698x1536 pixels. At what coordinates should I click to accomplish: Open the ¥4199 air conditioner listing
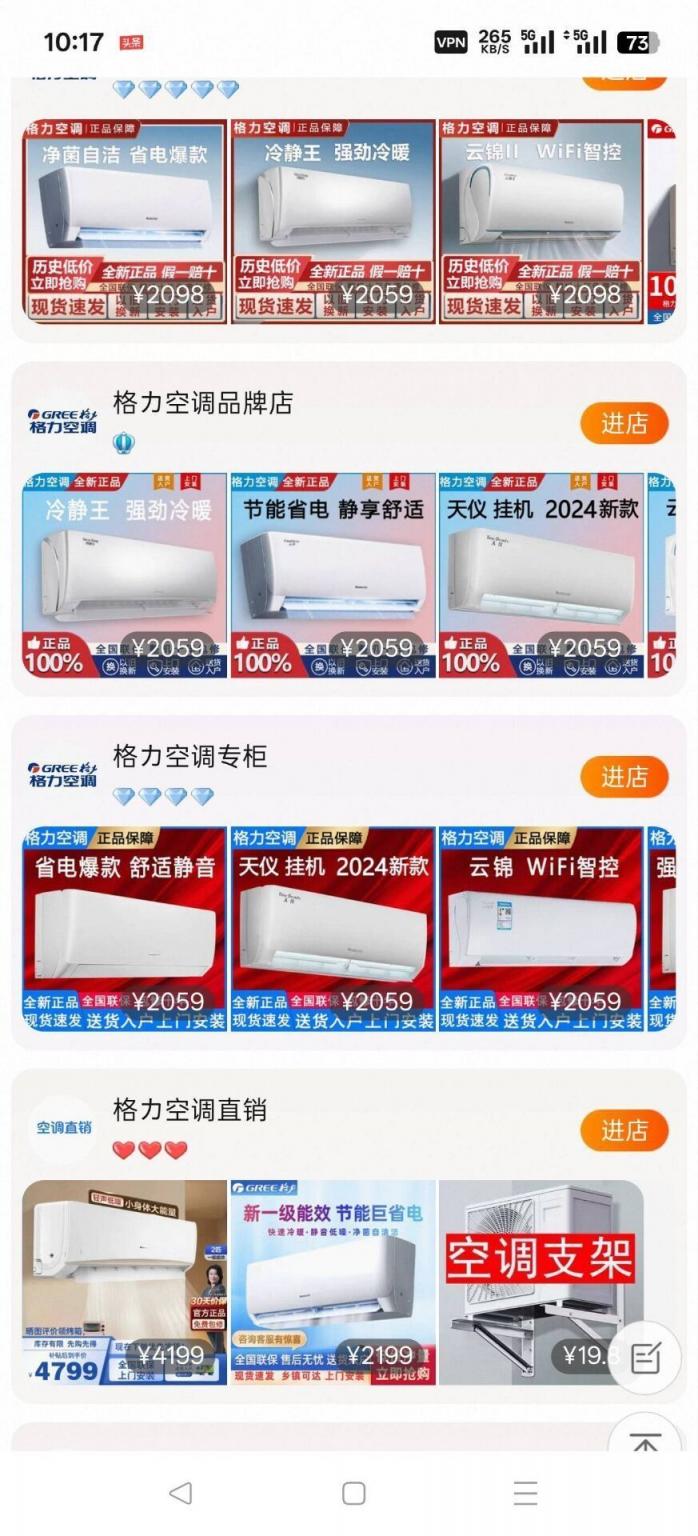pyautogui.click(x=125, y=1282)
